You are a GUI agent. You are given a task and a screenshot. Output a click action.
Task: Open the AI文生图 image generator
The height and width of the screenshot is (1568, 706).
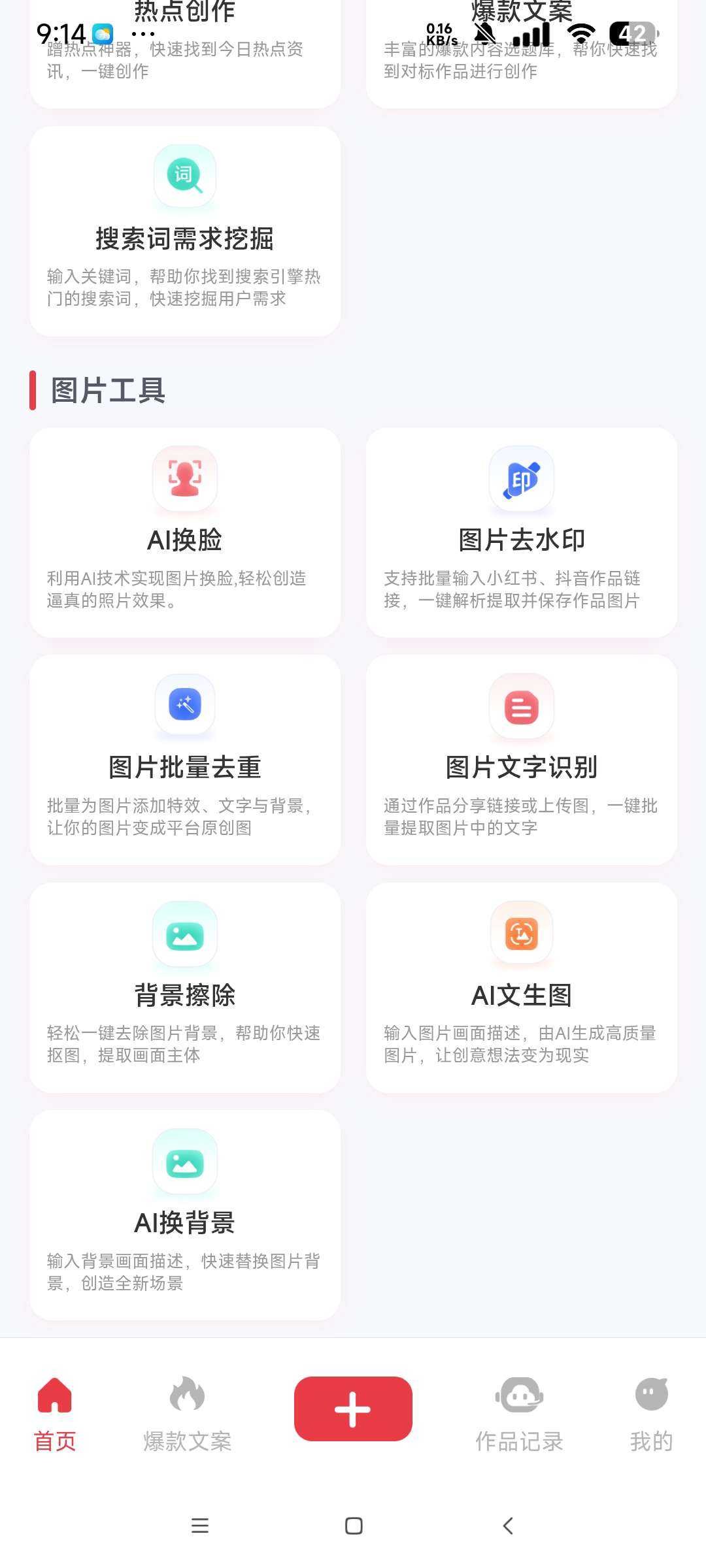[x=521, y=987]
